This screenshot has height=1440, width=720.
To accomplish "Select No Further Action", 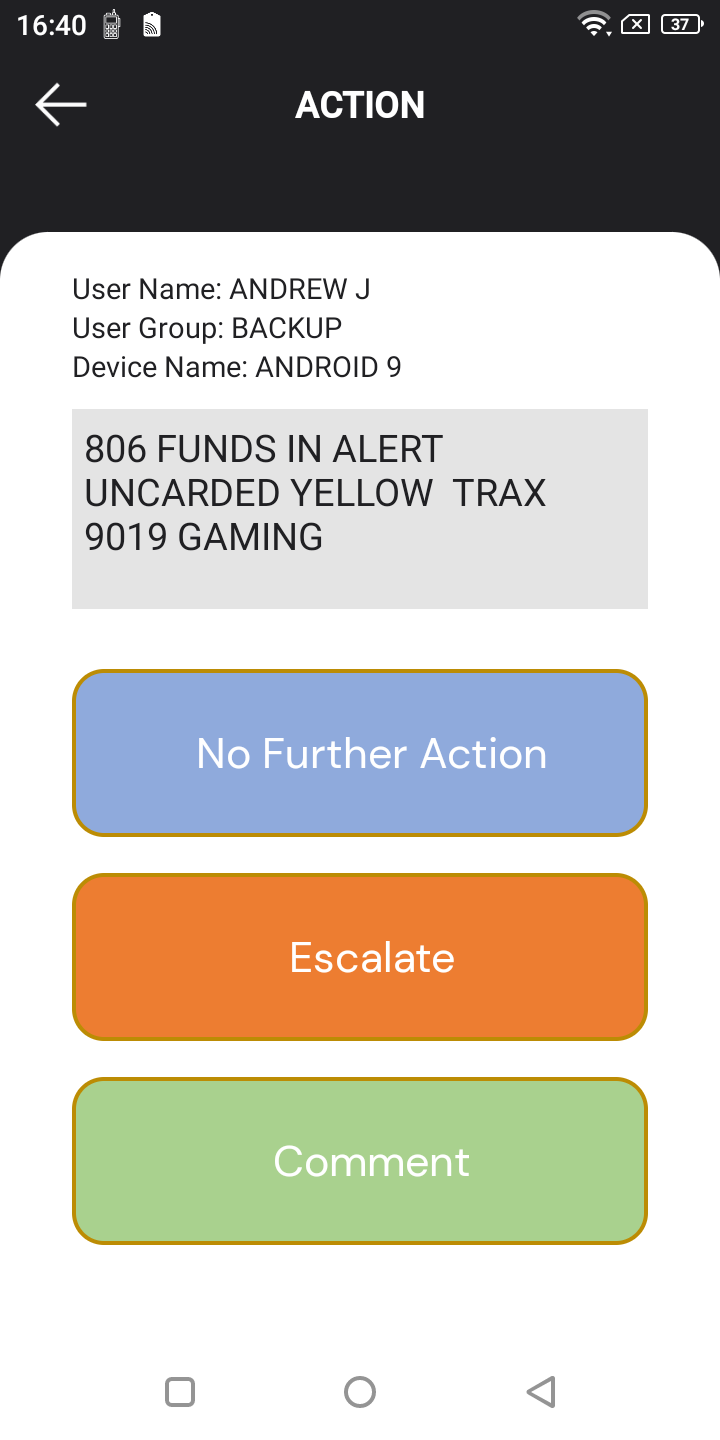I will [360, 753].
